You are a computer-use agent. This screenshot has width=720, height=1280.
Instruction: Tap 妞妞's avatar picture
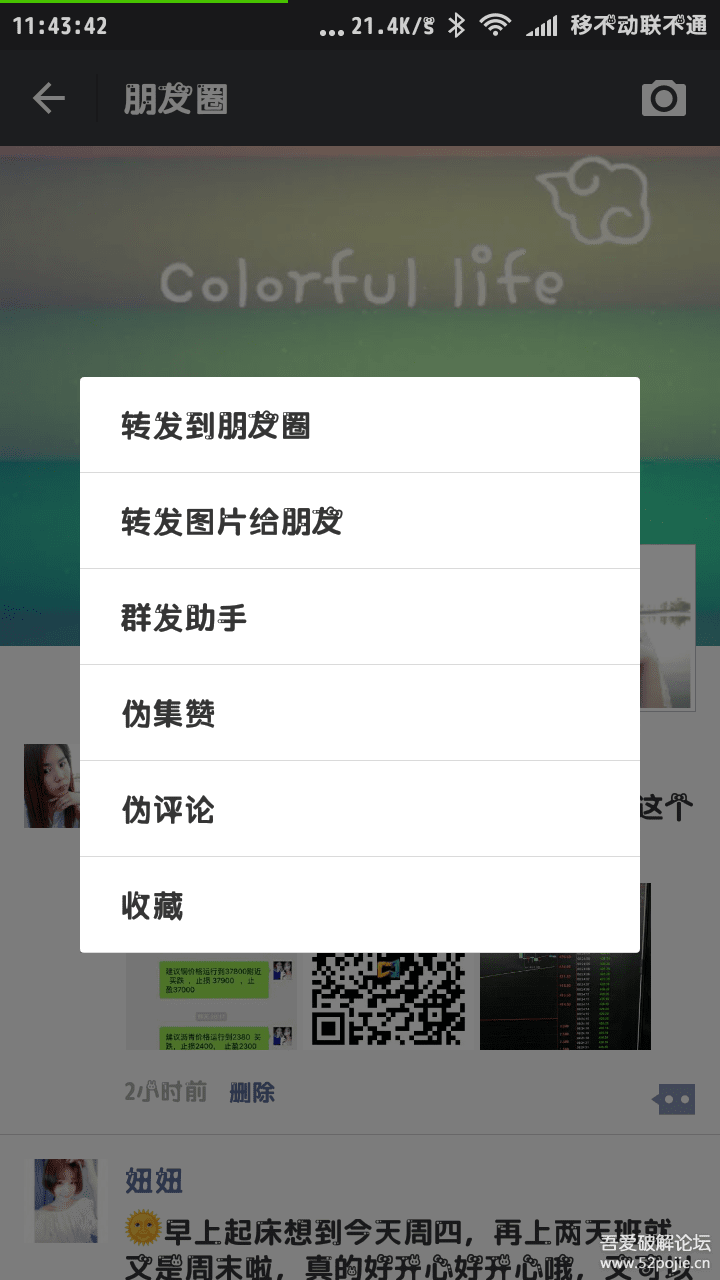point(66,1200)
